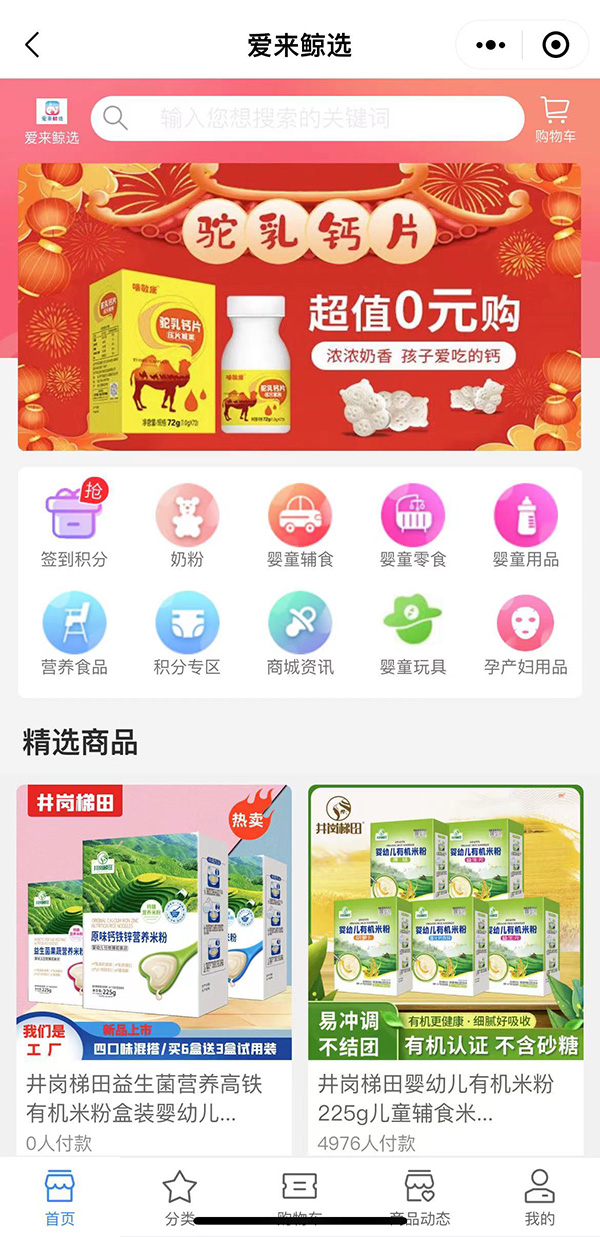
Task: Open 商城资讯 mall news
Action: coord(300,635)
